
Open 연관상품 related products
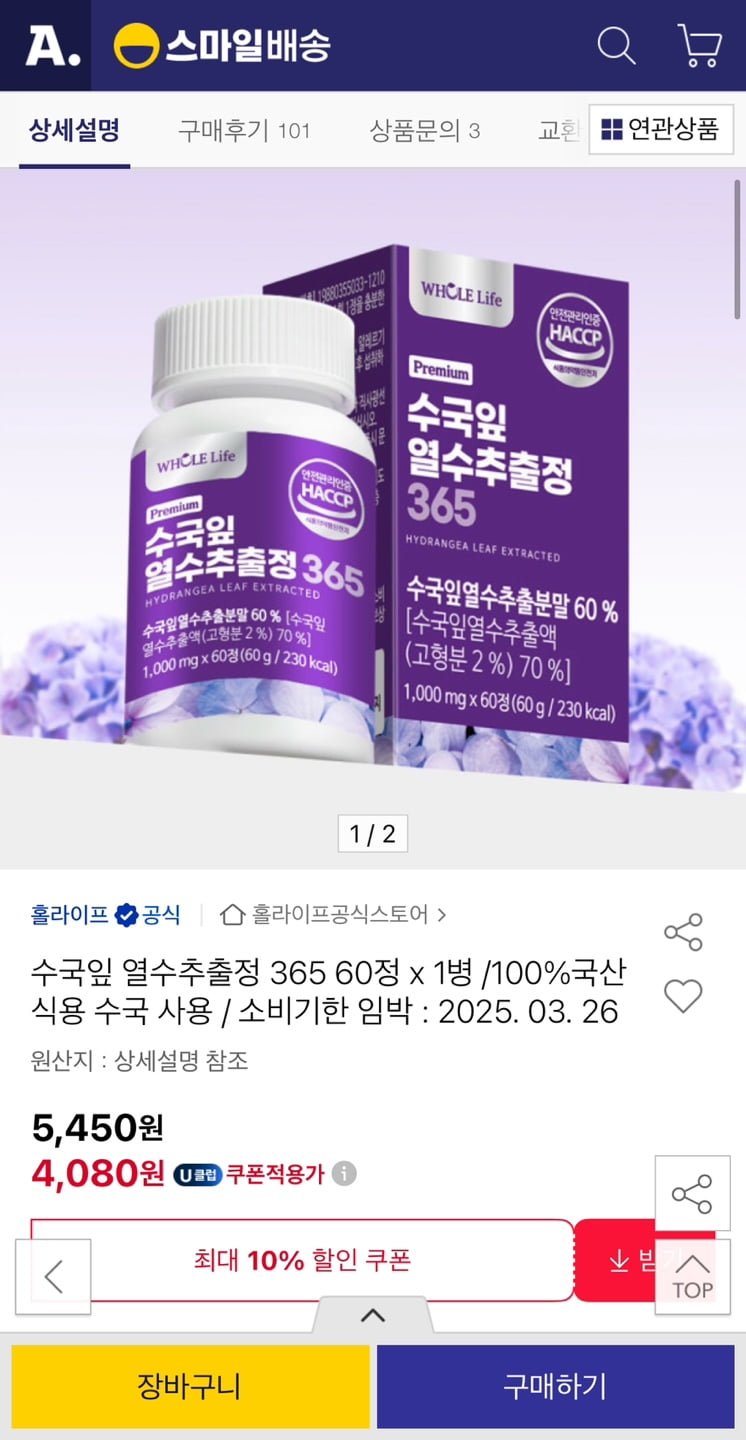click(661, 129)
